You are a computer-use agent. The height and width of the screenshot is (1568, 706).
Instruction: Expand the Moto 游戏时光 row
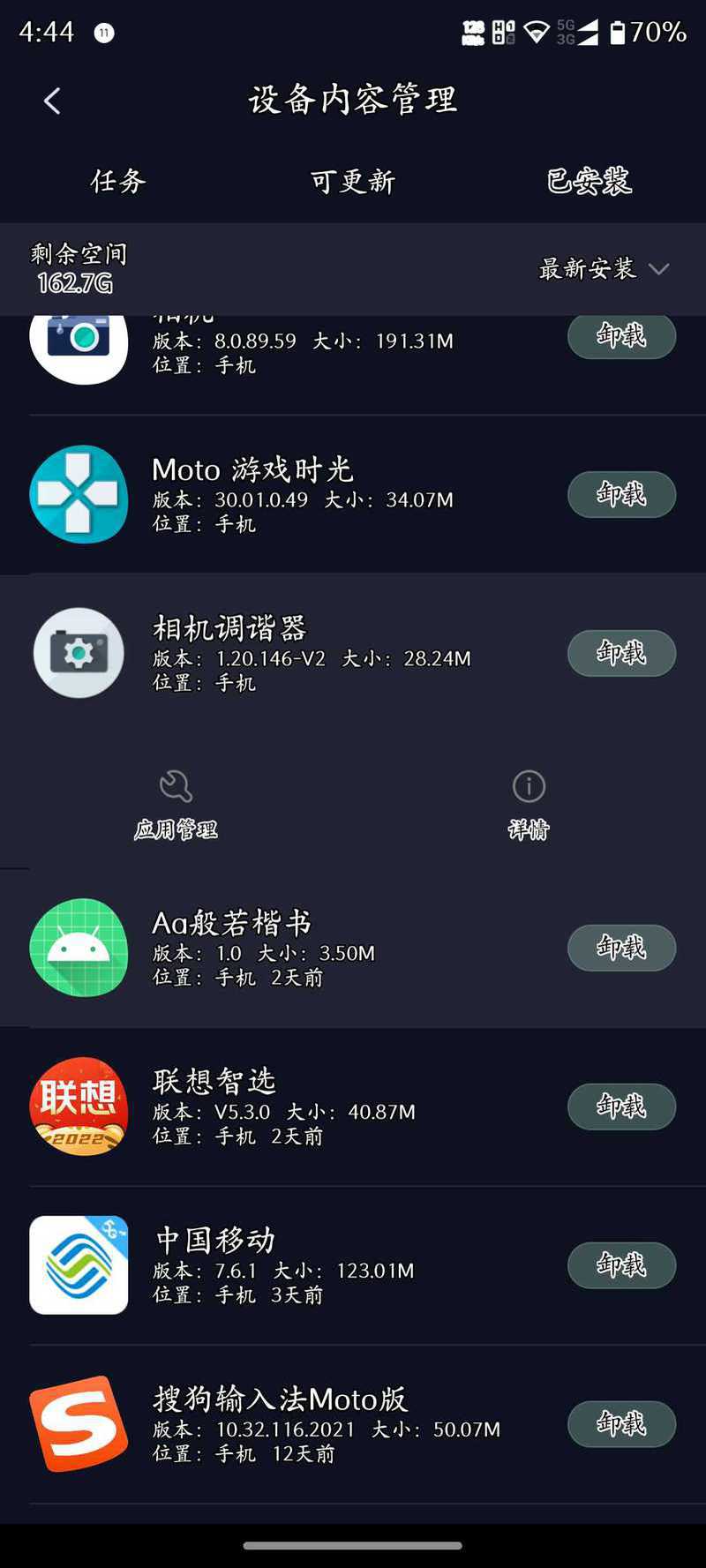pyautogui.click(x=353, y=495)
